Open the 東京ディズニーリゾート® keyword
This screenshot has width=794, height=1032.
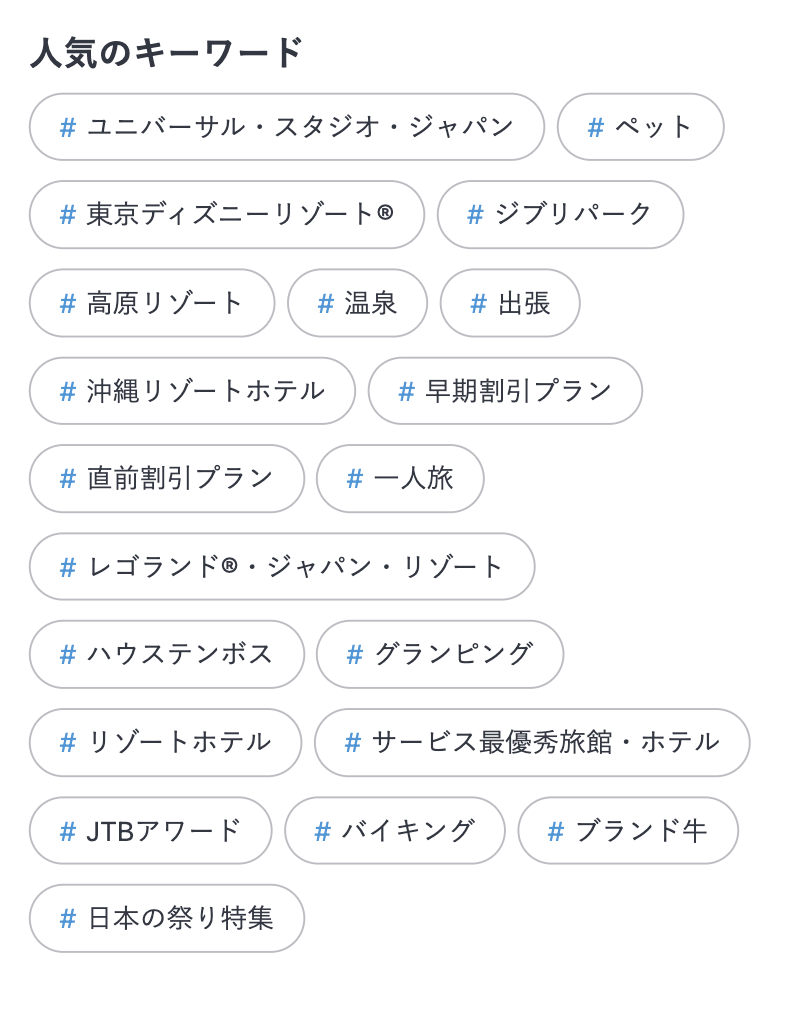(x=227, y=215)
